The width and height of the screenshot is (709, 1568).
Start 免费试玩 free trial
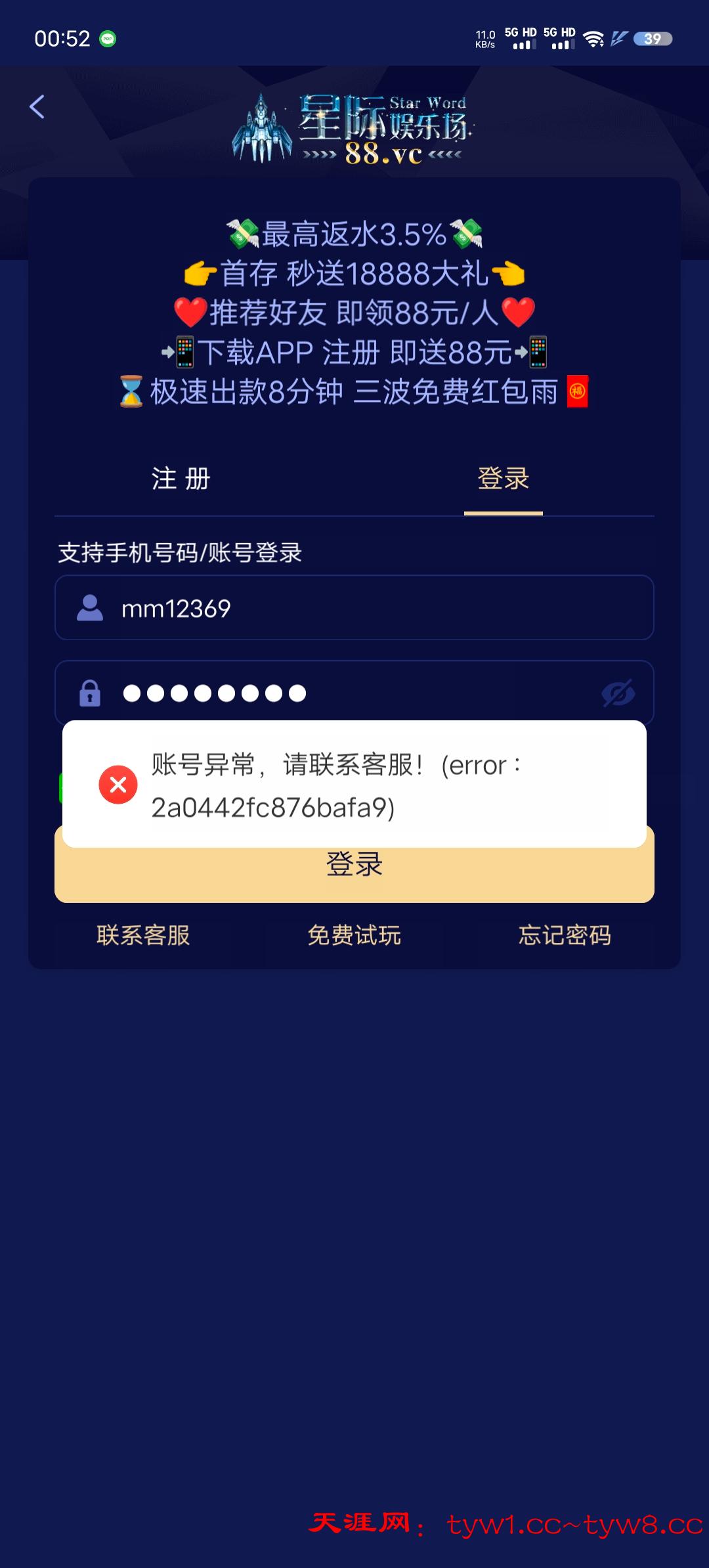point(354,935)
